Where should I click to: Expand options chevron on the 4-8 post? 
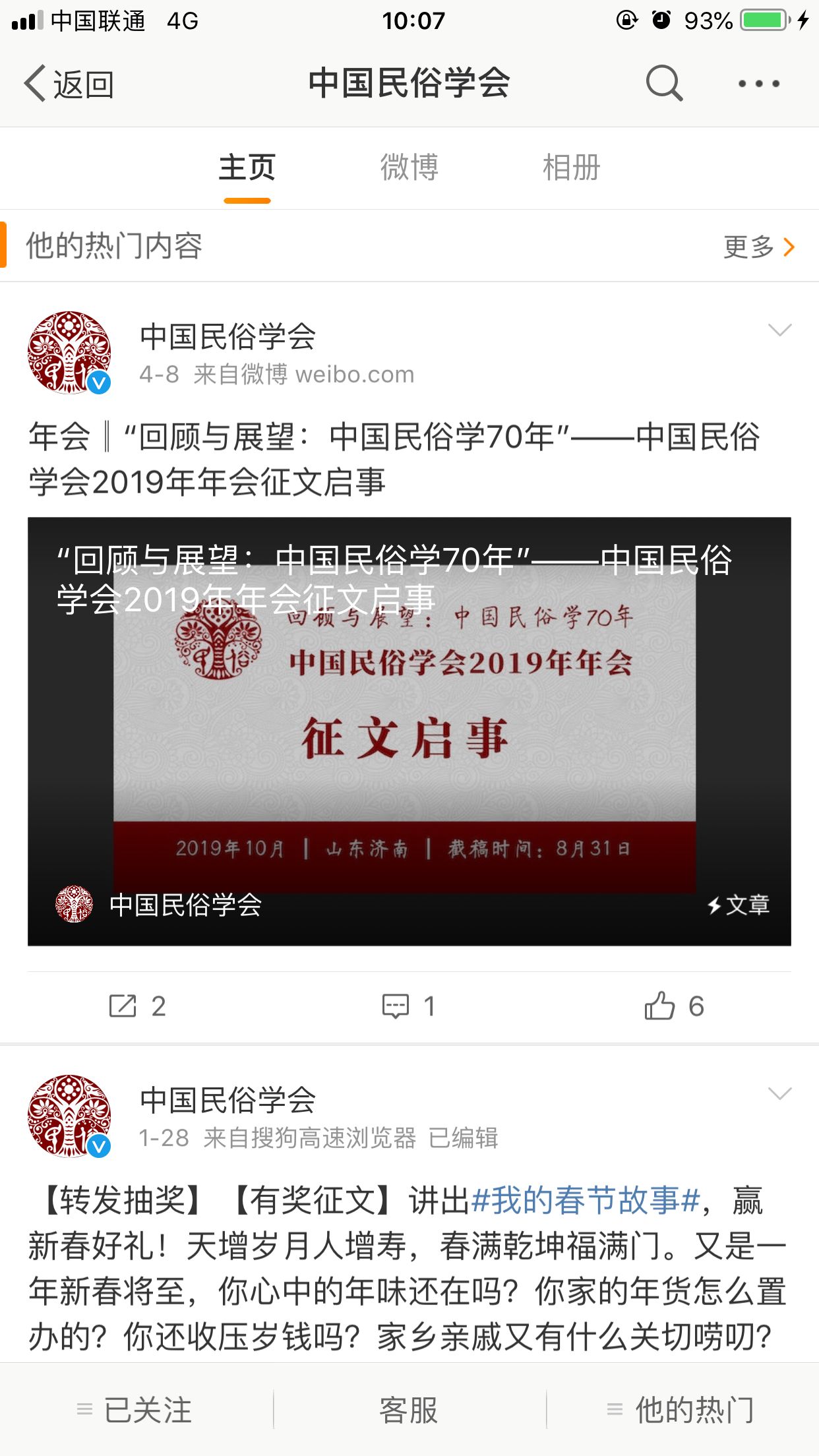point(779,330)
